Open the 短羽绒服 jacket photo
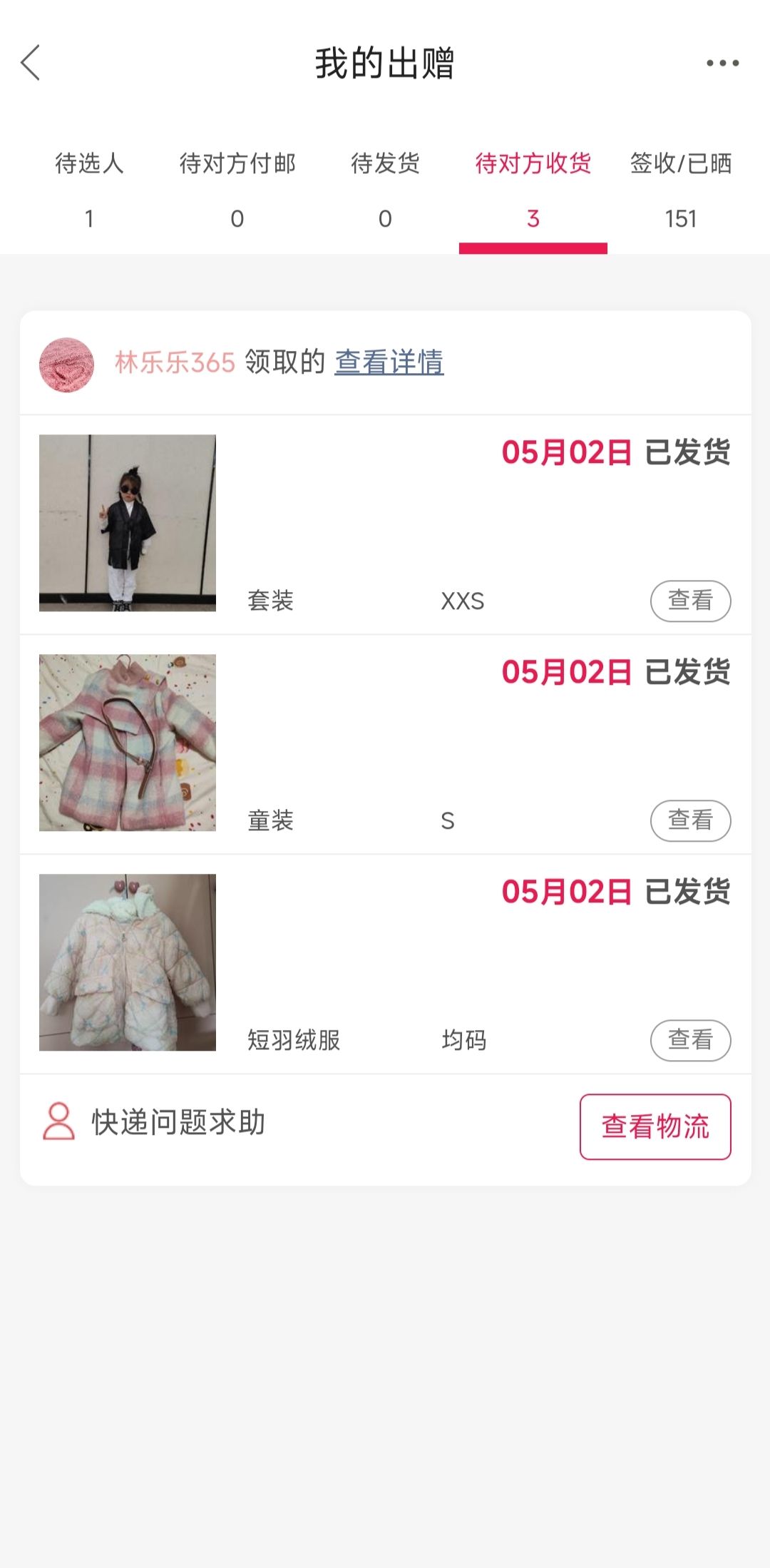Image resolution: width=770 pixels, height=1568 pixels. [128, 962]
